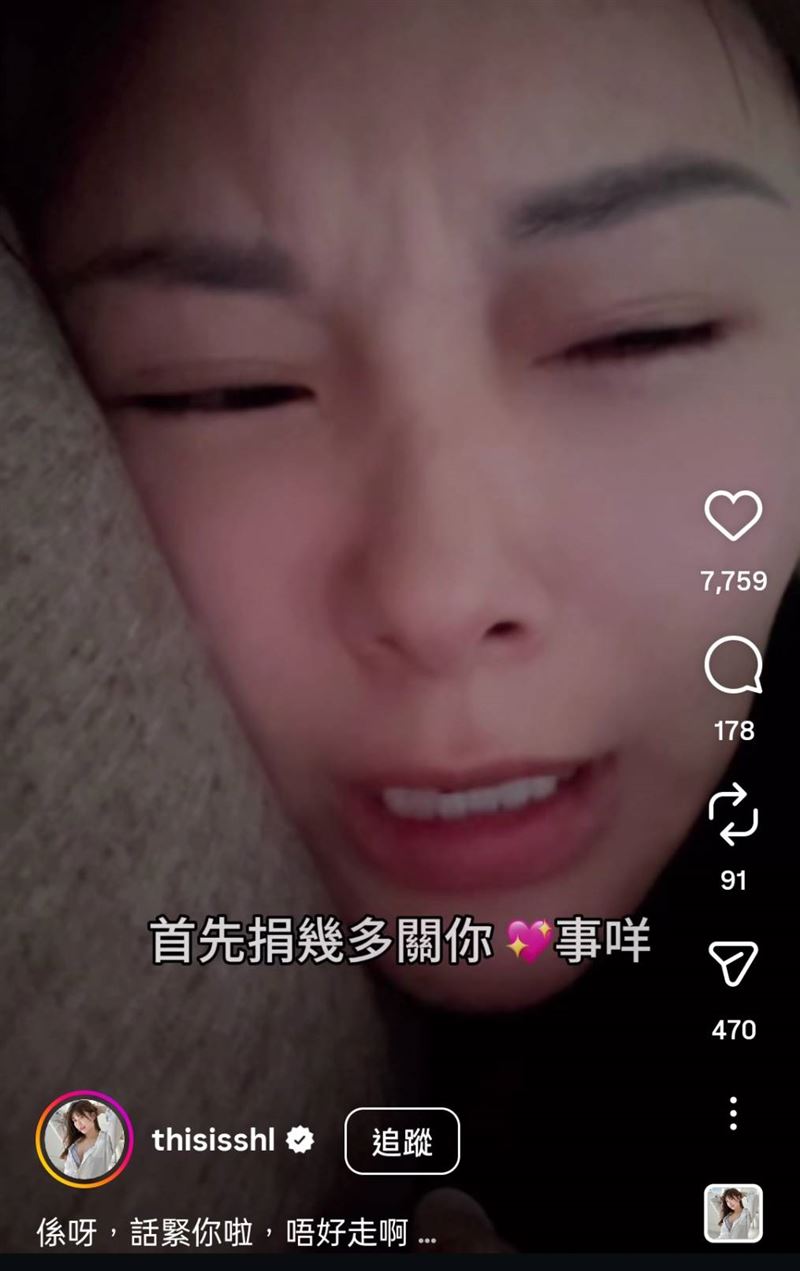Click the verified badge beside thisisshl
The image size is (800, 1271).
298,1136
